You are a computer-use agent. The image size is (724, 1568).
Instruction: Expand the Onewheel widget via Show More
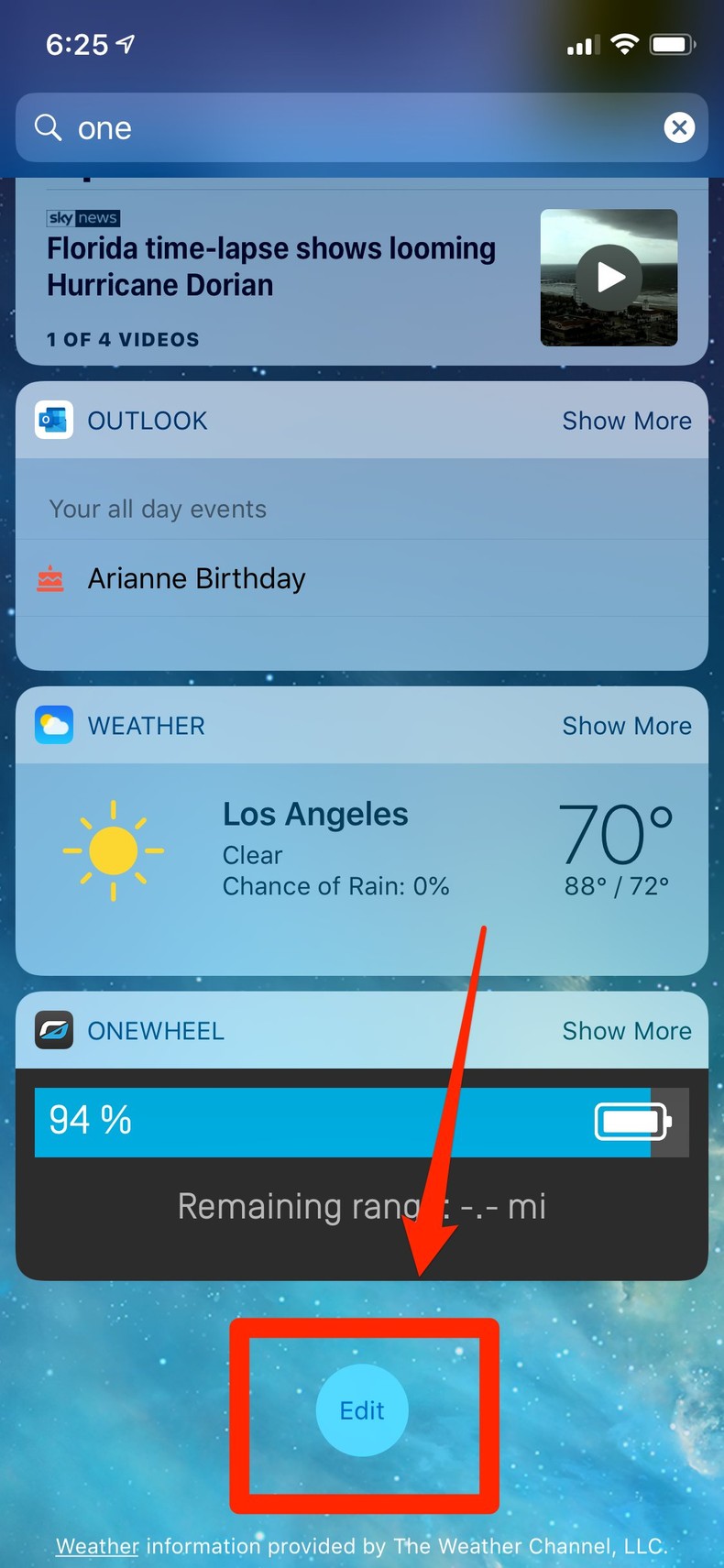click(627, 1030)
